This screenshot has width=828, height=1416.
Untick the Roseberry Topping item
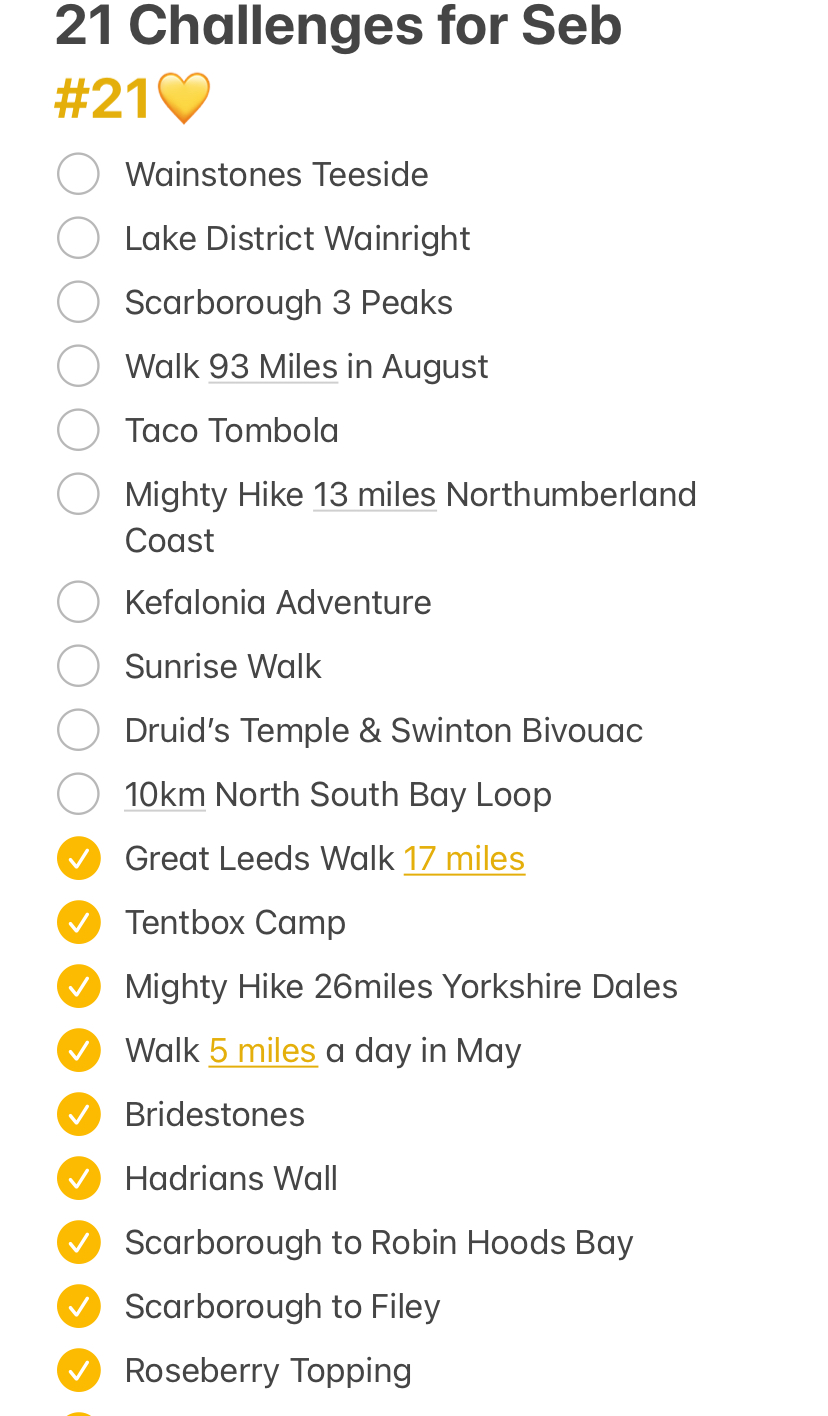click(x=78, y=1370)
